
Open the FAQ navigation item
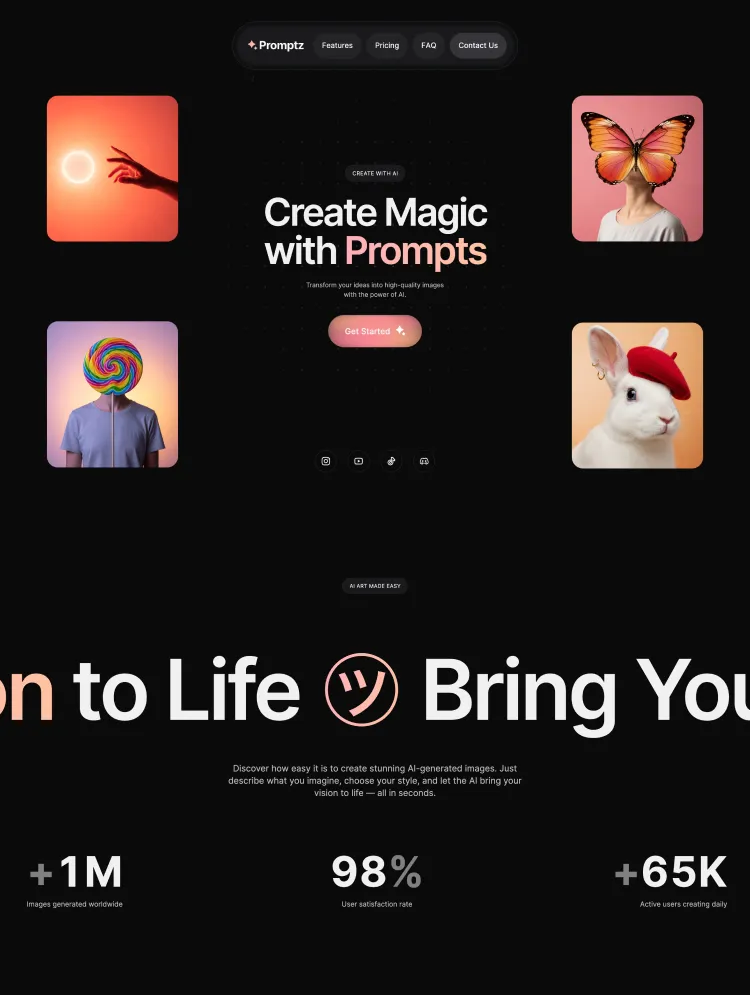(x=428, y=45)
